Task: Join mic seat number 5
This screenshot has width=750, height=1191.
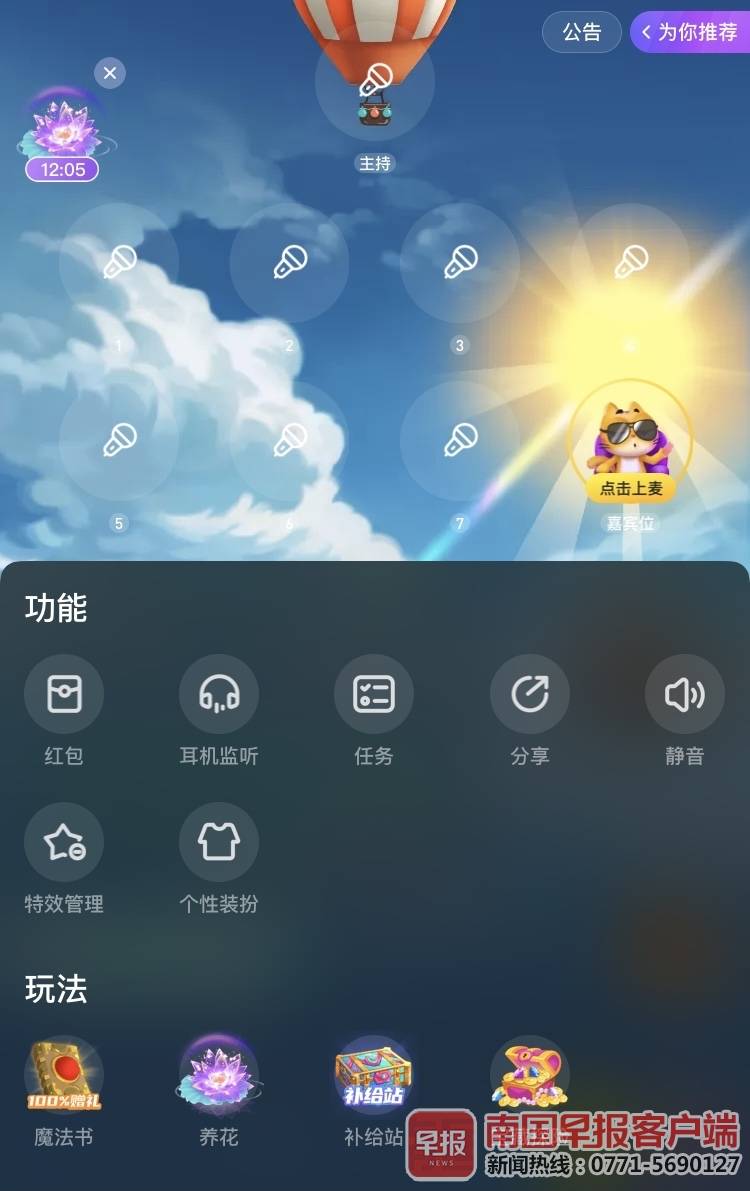Action: pyautogui.click(x=119, y=440)
